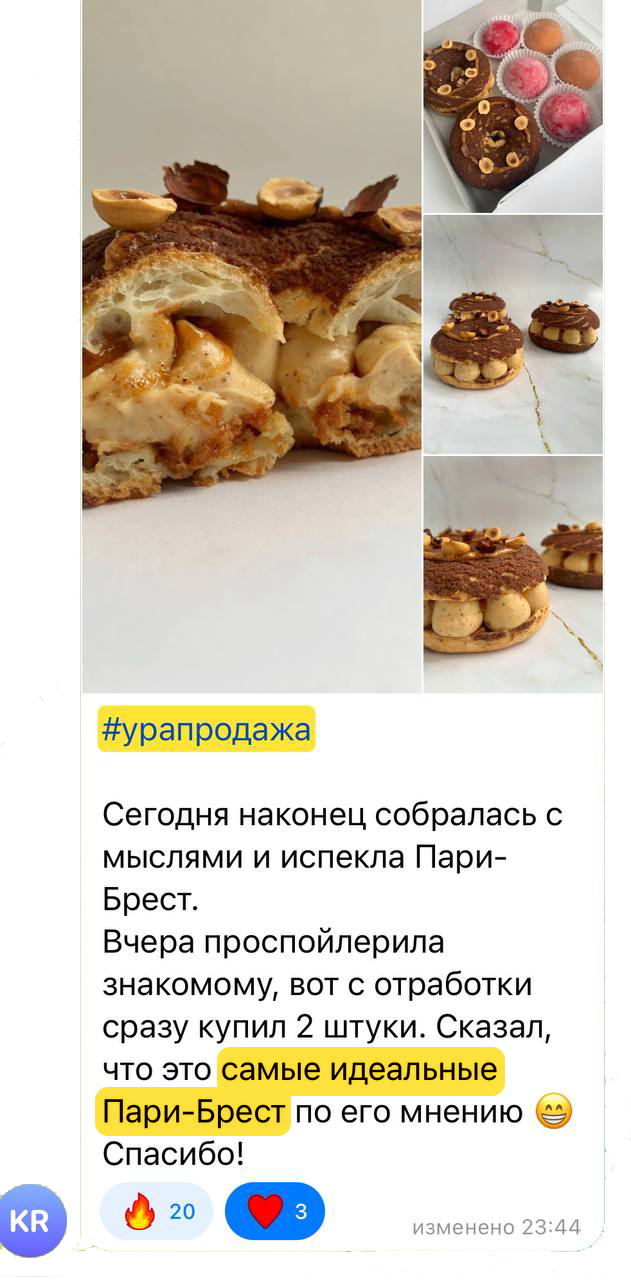Add a fire reaction with 20 count
Viewport: 631px width, 1280px height.
pyautogui.click(x=157, y=1212)
